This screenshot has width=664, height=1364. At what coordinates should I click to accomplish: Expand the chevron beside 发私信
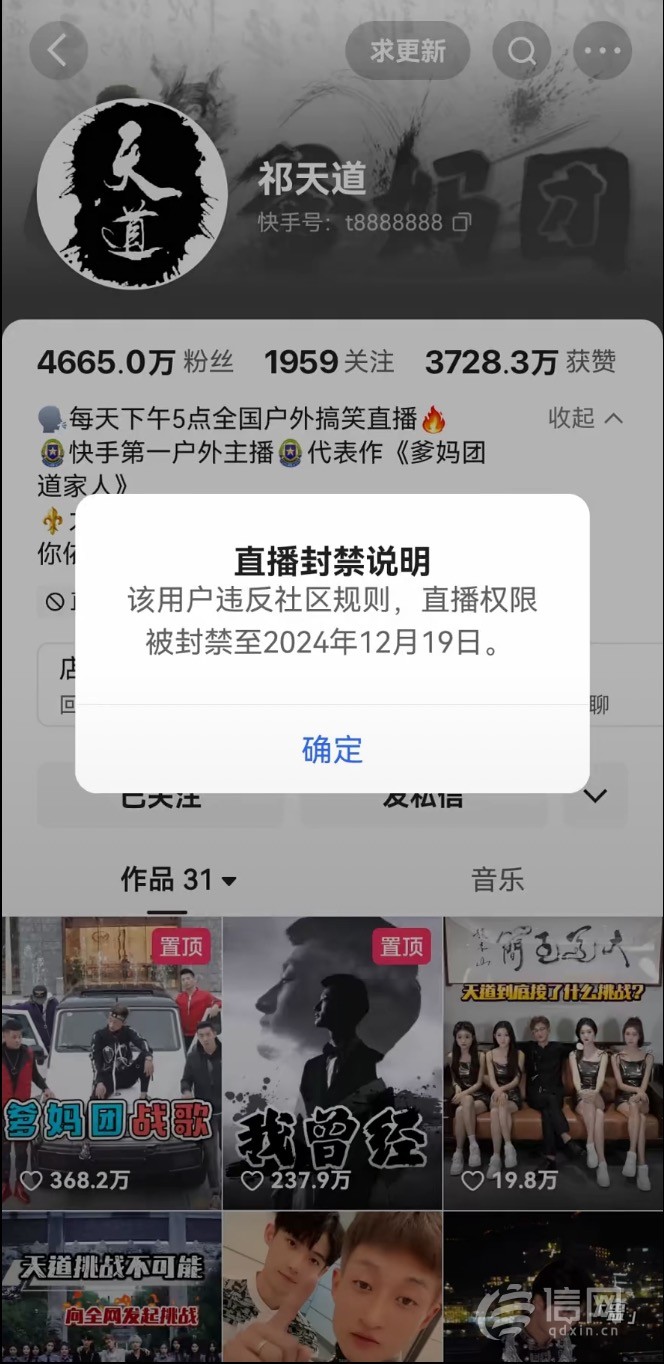point(595,796)
